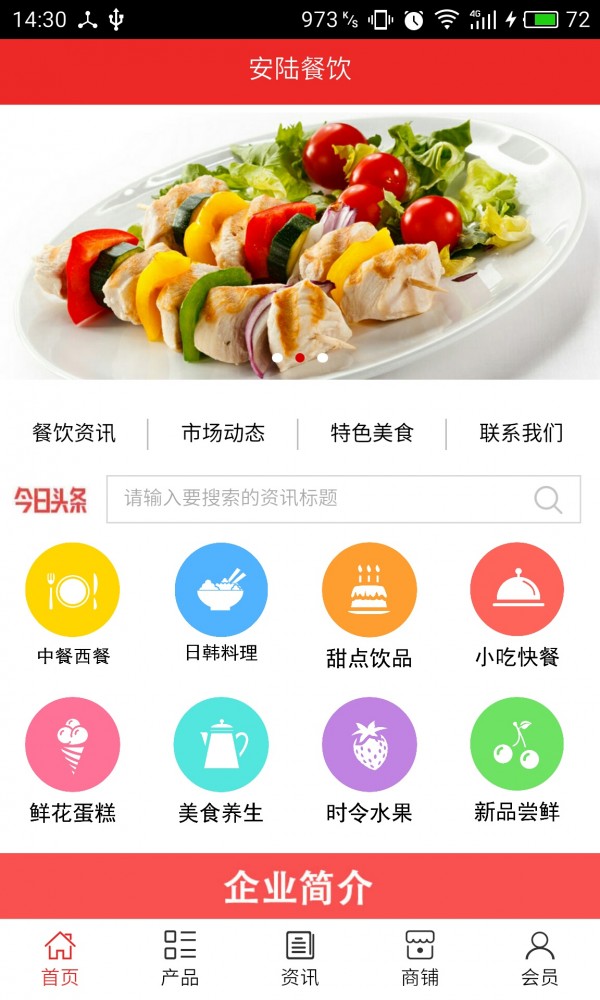
Task: Select 联系我们 link
Action: (x=521, y=433)
